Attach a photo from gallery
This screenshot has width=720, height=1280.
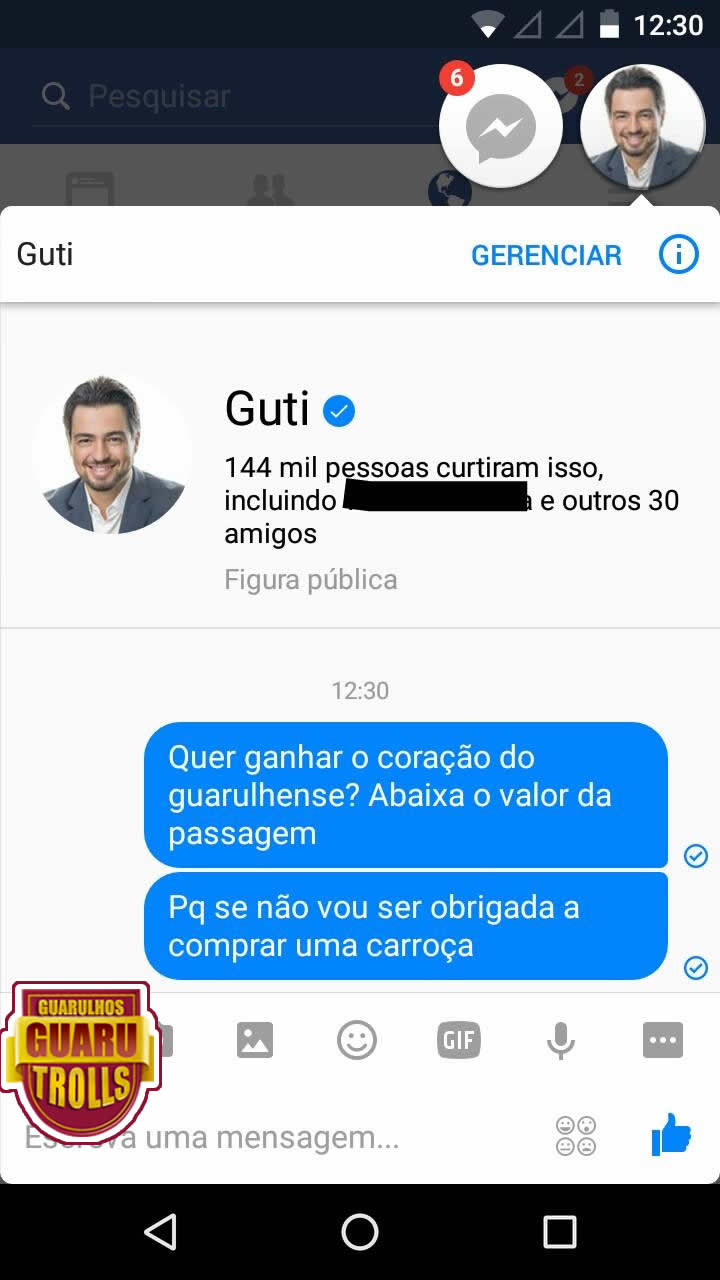[255, 1040]
